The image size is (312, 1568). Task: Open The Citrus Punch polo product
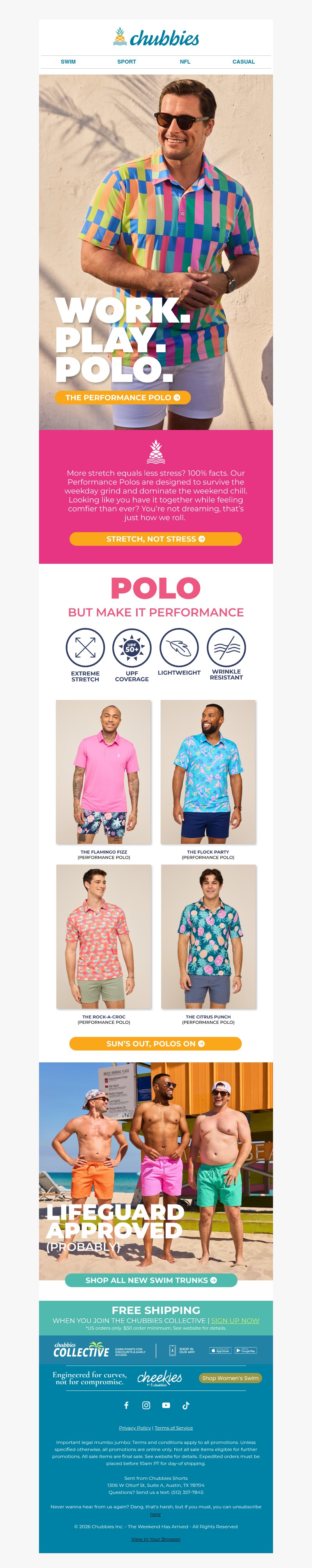208,937
